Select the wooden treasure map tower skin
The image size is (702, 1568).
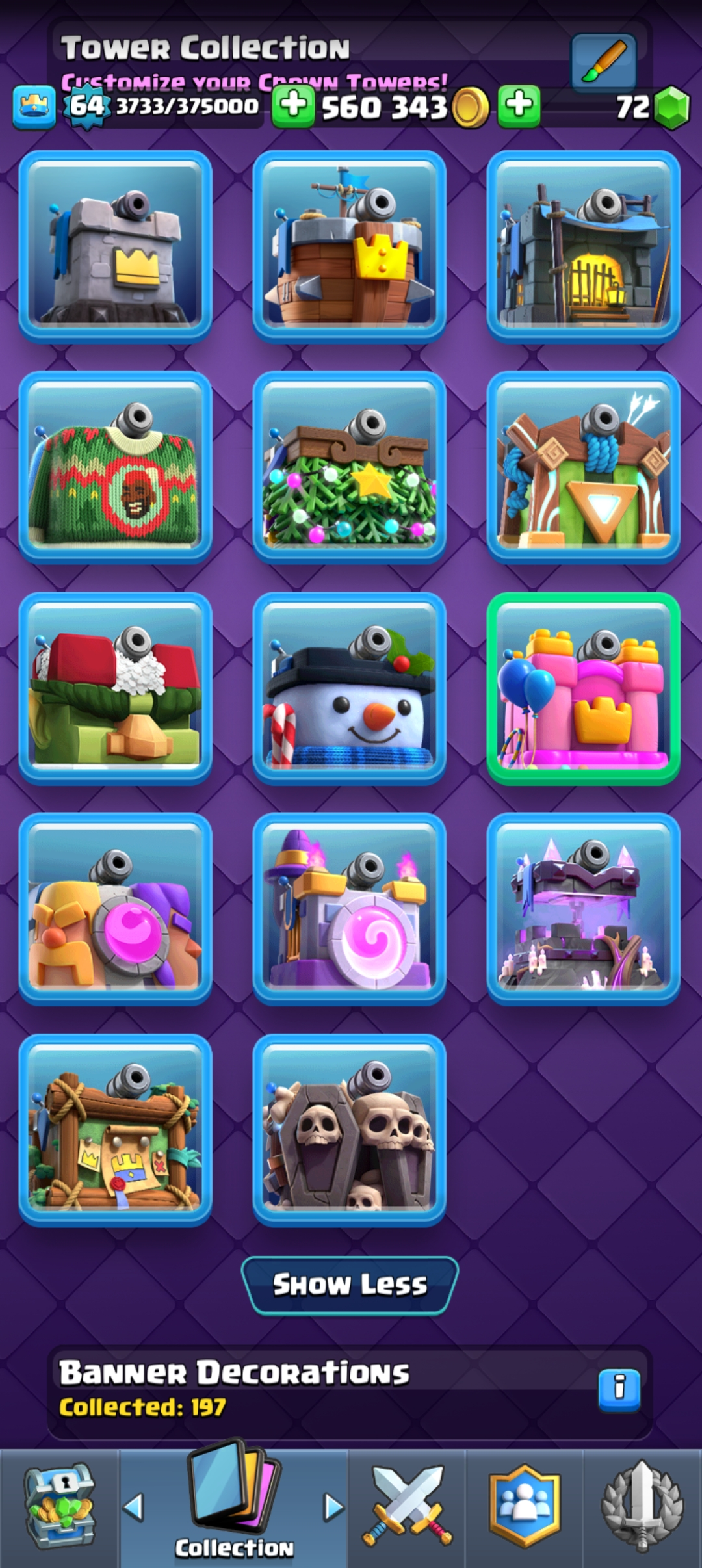click(116, 1130)
